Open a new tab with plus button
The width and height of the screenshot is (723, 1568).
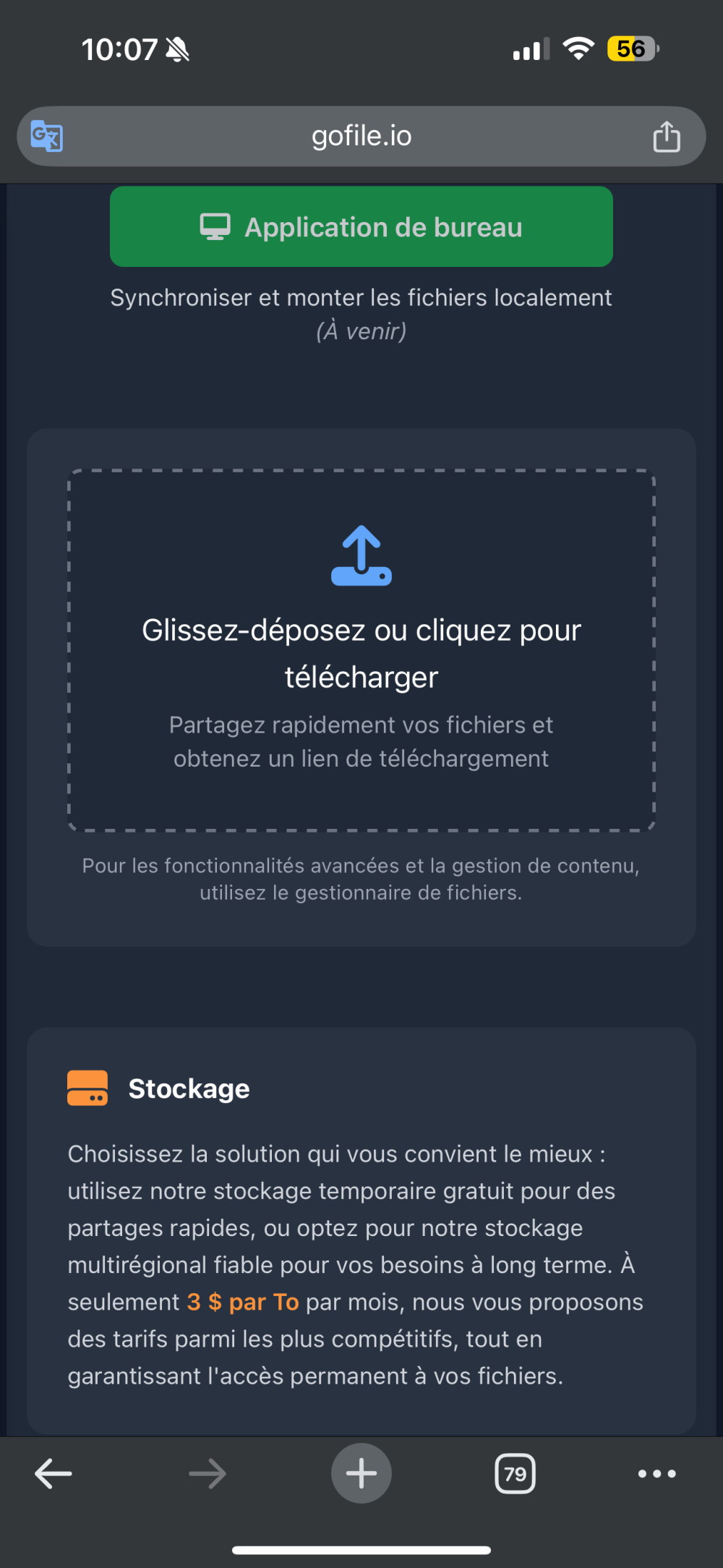361,1473
